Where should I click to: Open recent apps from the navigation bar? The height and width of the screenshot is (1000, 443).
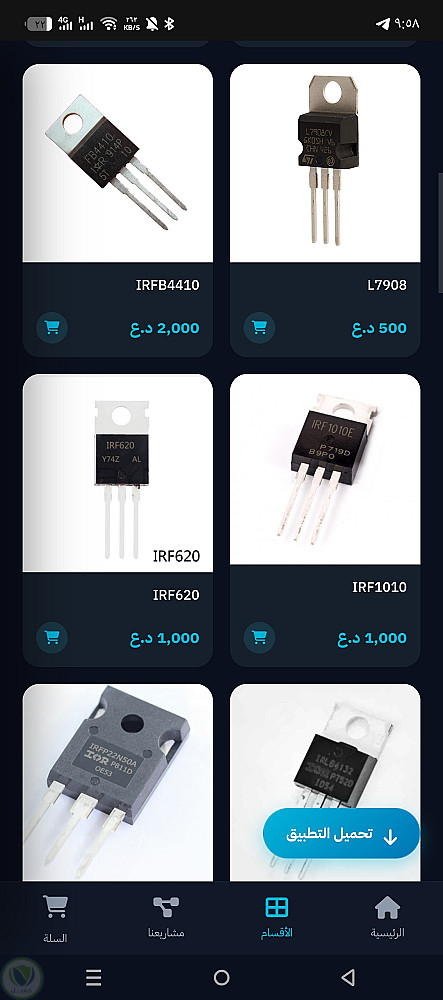coord(94,977)
